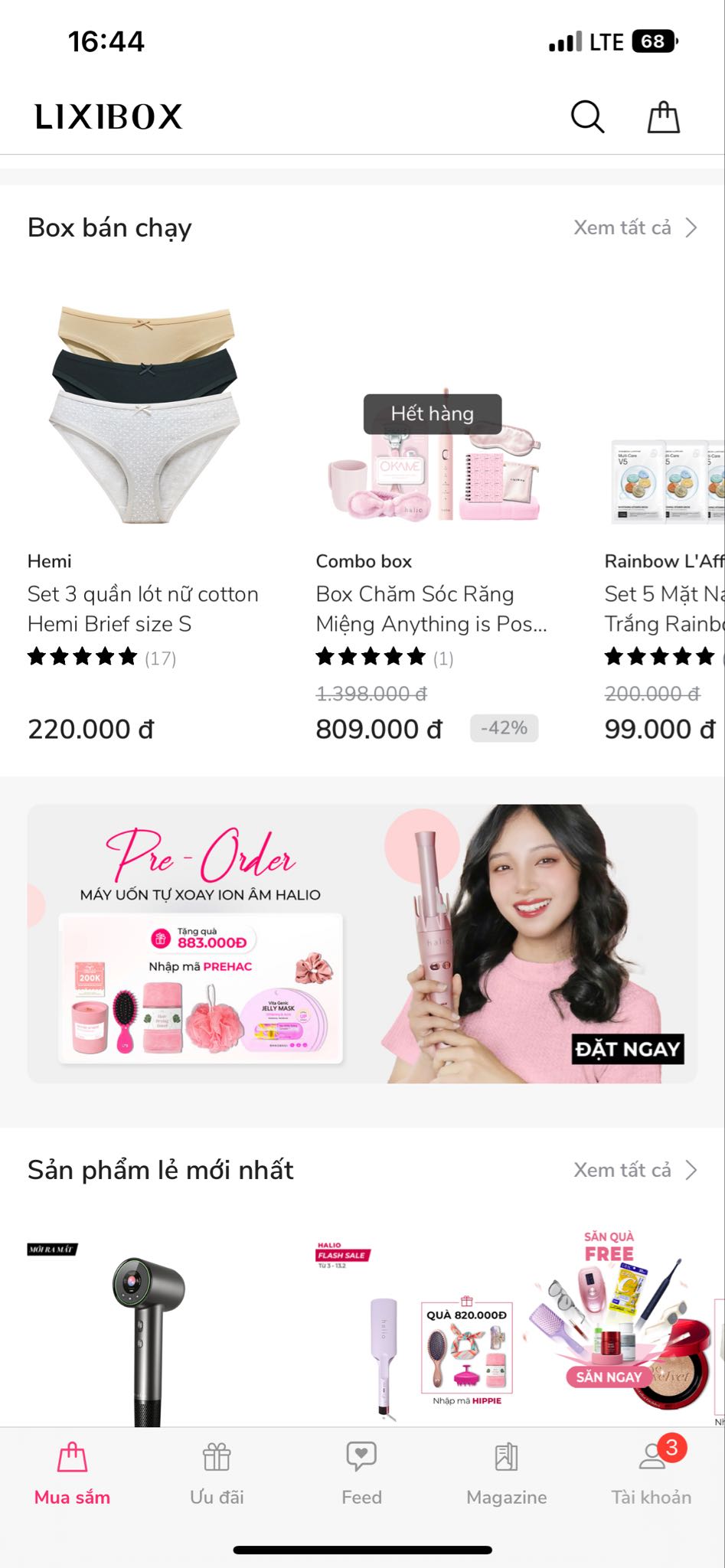Image resolution: width=725 pixels, height=1568 pixels.
Task: Open the search icon
Action: pyautogui.click(x=587, y=117)
